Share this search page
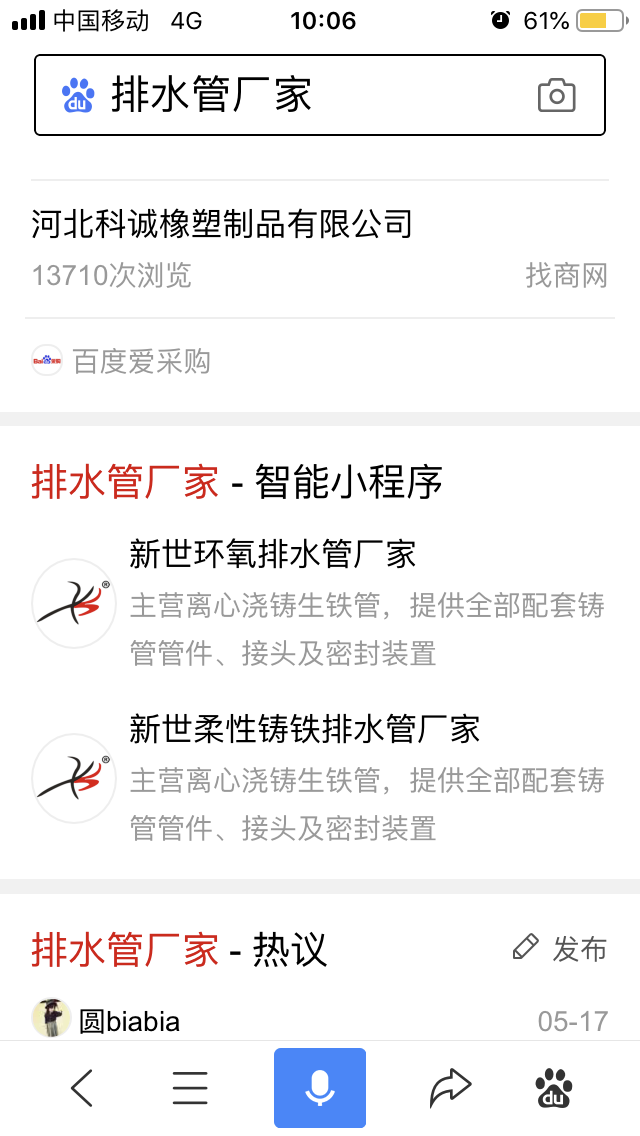The height and width of the screenshot is (1136, 640). tap(450, 1088)
